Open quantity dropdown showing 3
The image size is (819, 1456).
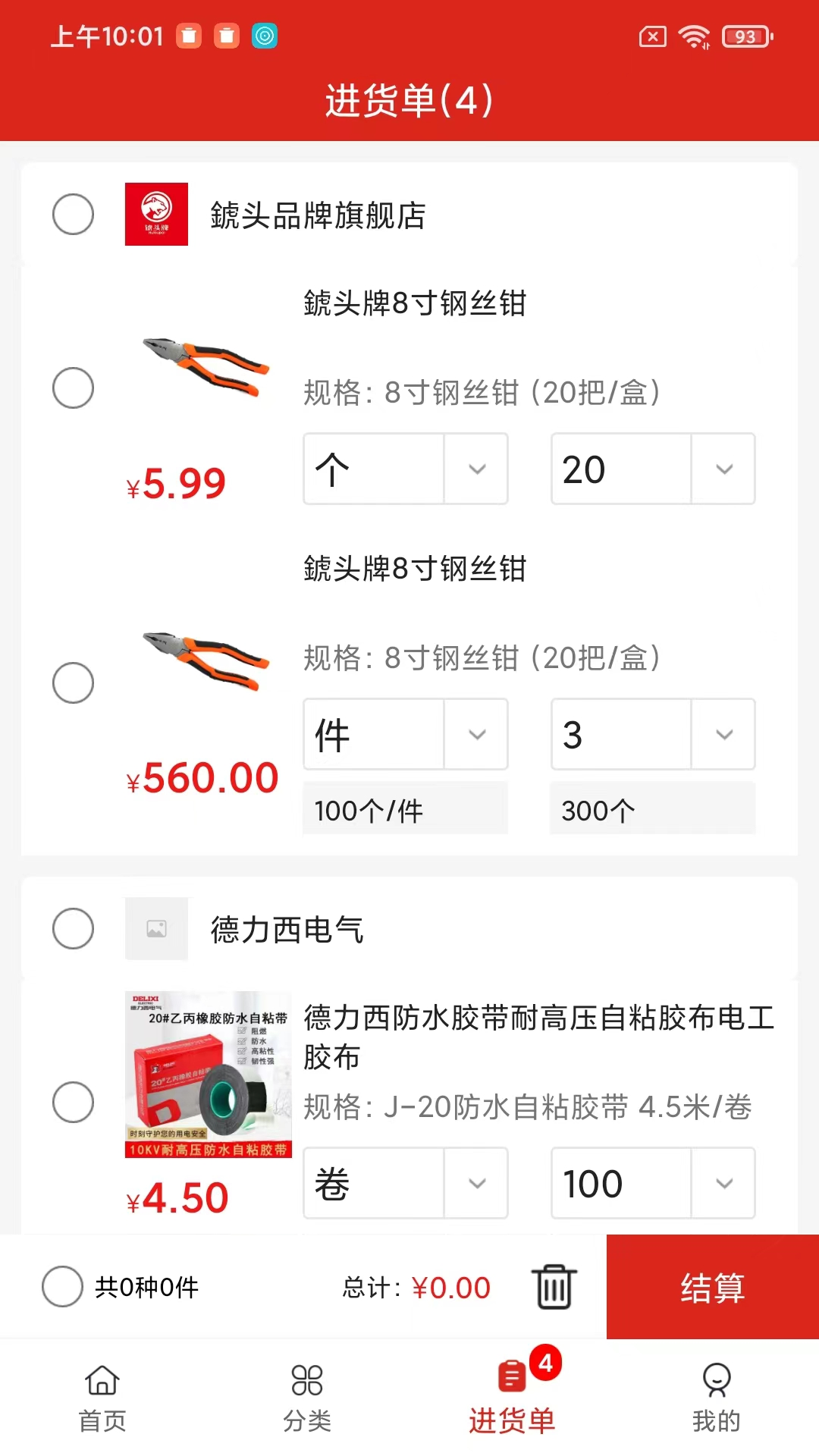click(652, 734)
